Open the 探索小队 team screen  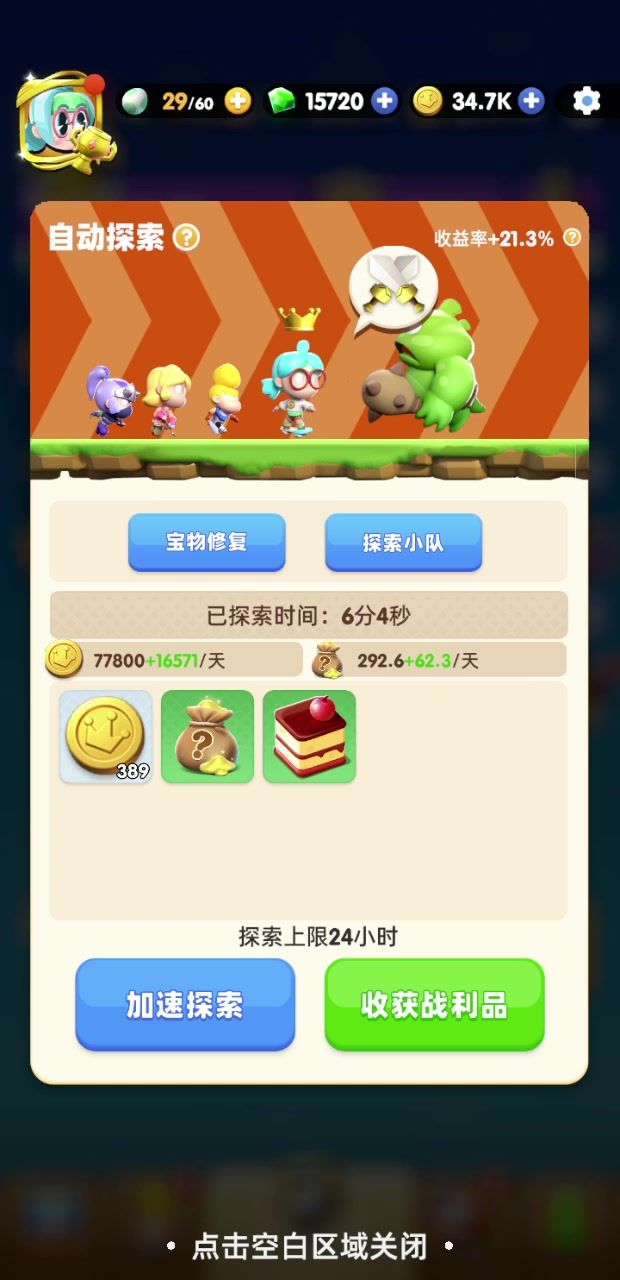403,542
